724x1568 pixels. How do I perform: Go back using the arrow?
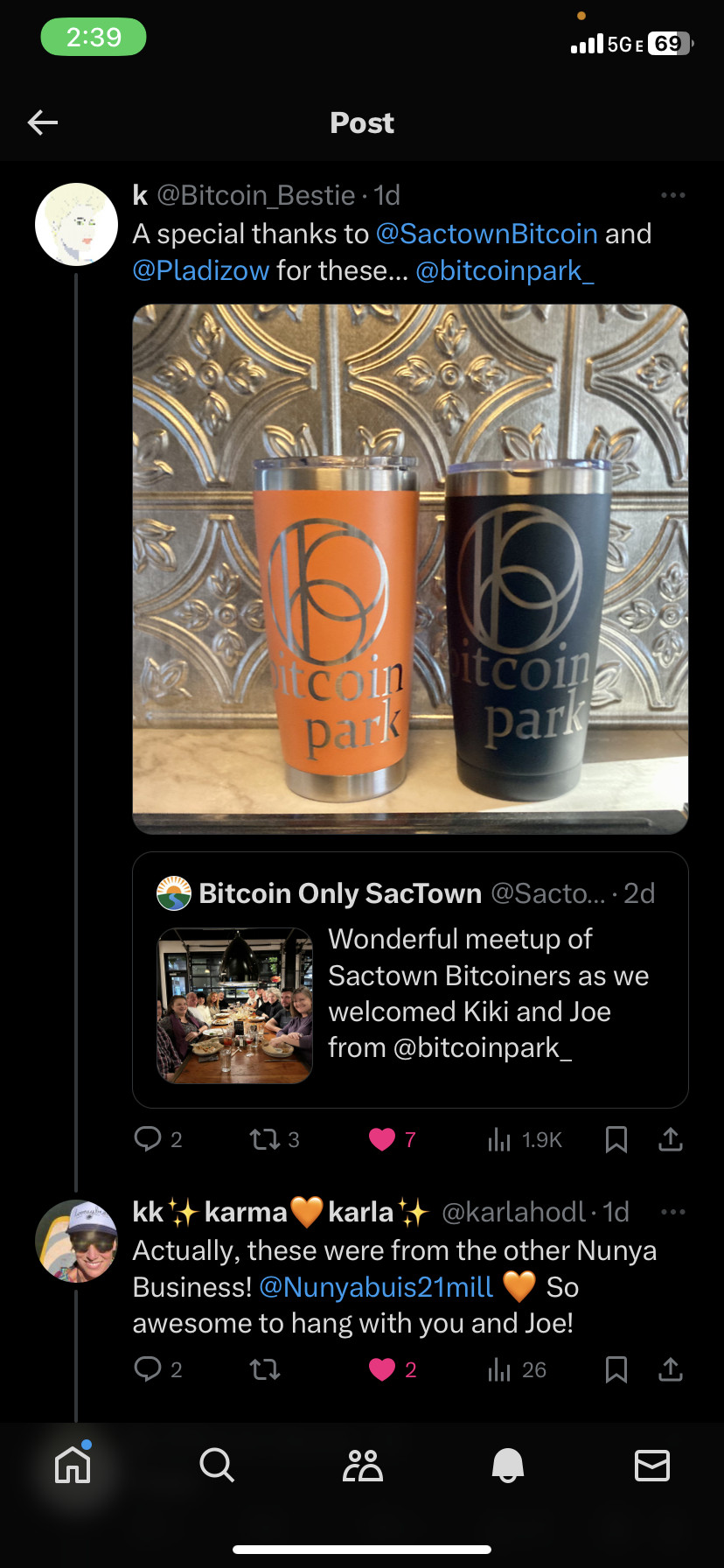(43, 122)
